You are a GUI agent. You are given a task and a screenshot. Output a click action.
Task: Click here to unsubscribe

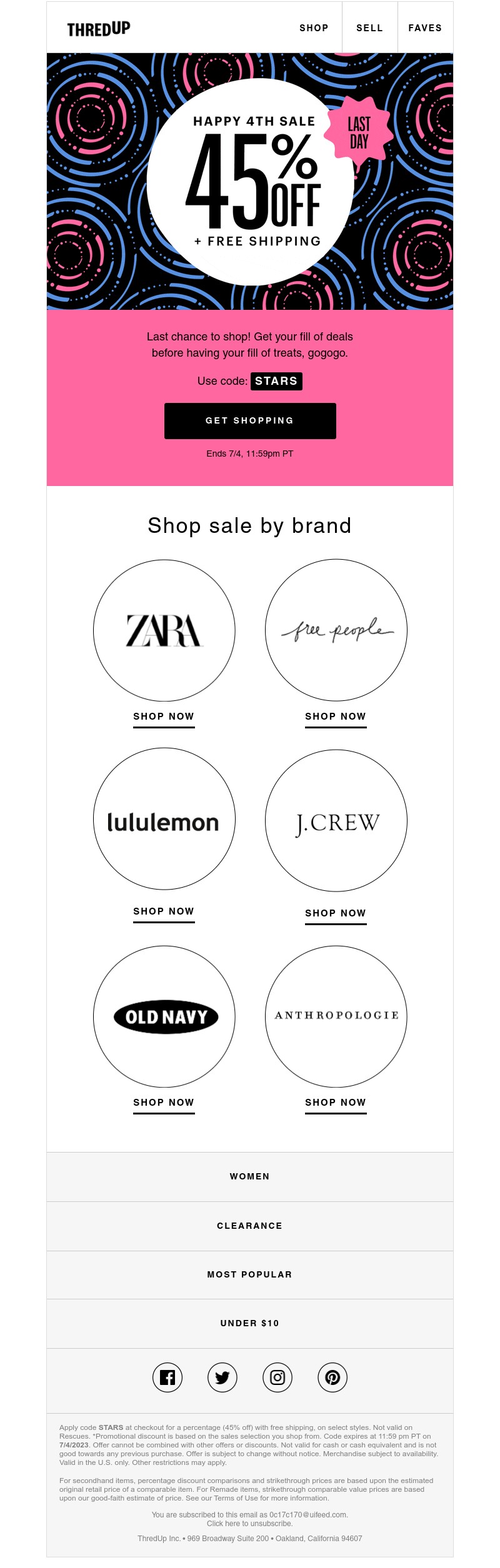coord(250,1524)
